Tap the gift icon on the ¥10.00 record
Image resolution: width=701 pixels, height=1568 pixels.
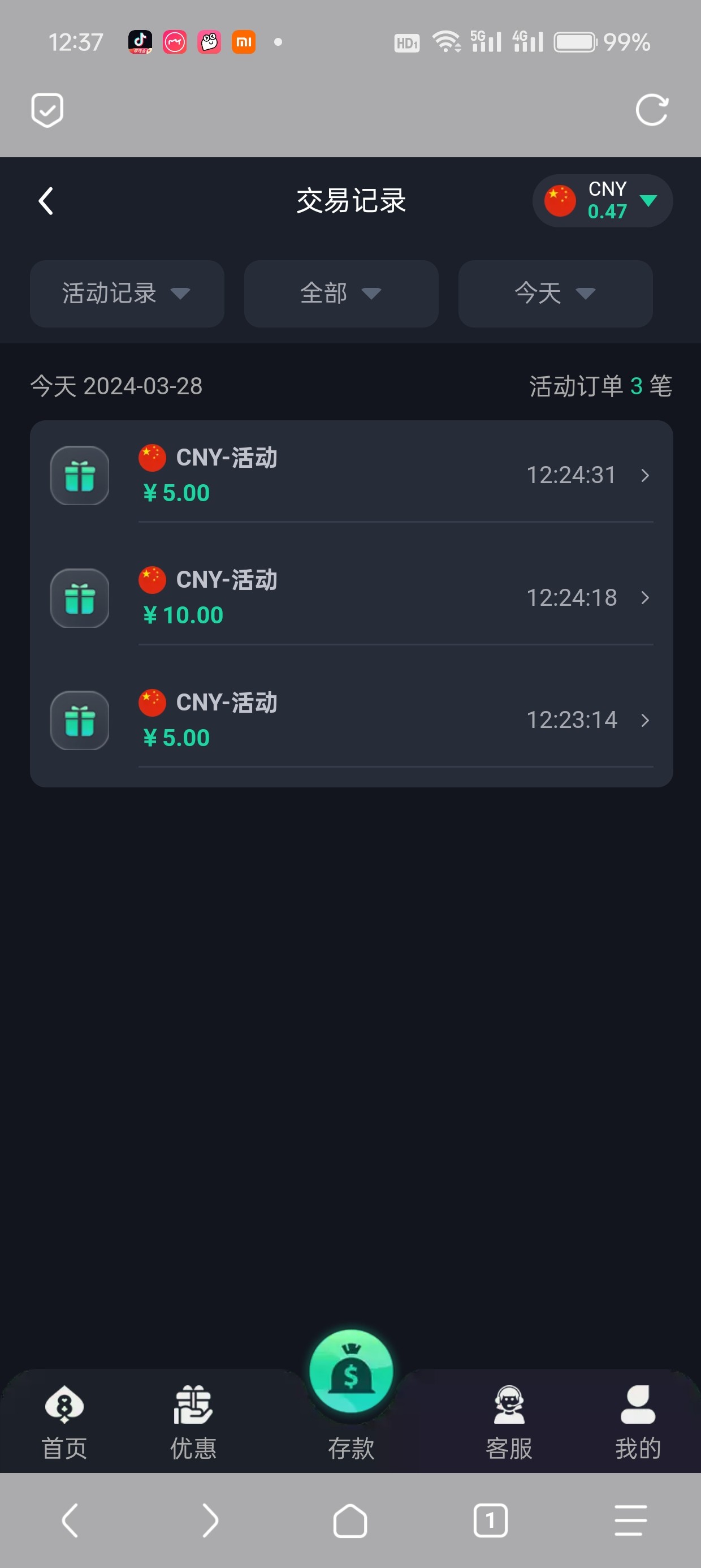coord(79,598)
